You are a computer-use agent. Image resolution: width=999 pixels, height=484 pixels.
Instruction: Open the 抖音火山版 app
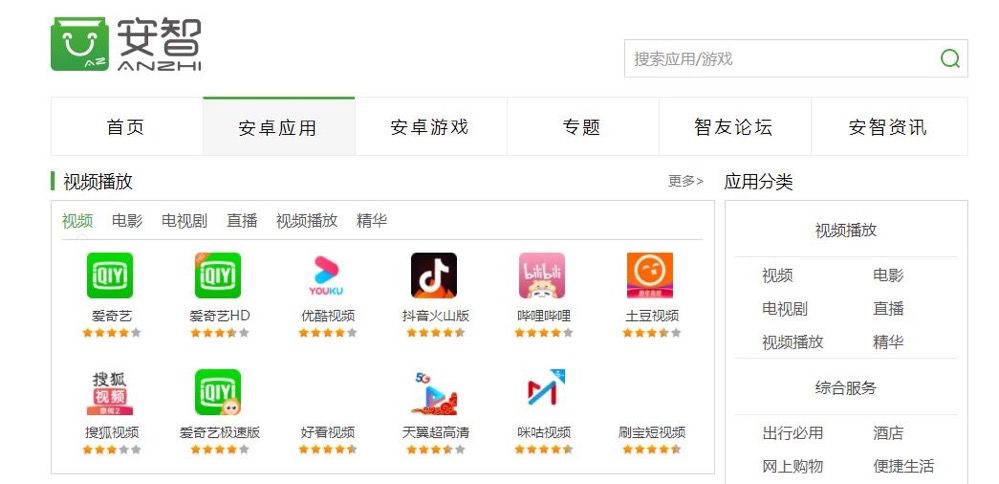(434, 277)
